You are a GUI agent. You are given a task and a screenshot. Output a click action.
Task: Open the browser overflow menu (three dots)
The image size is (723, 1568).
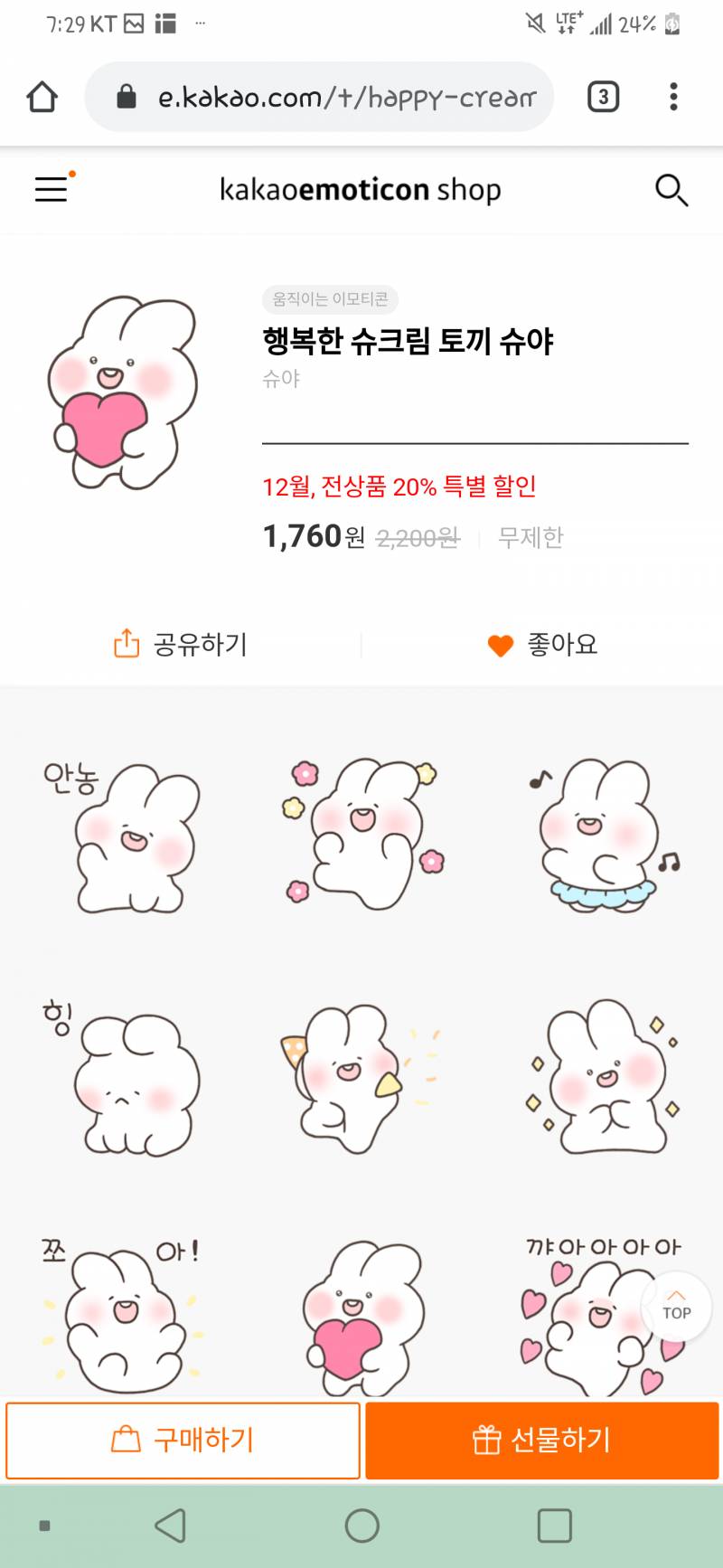(x=673, y=96)
